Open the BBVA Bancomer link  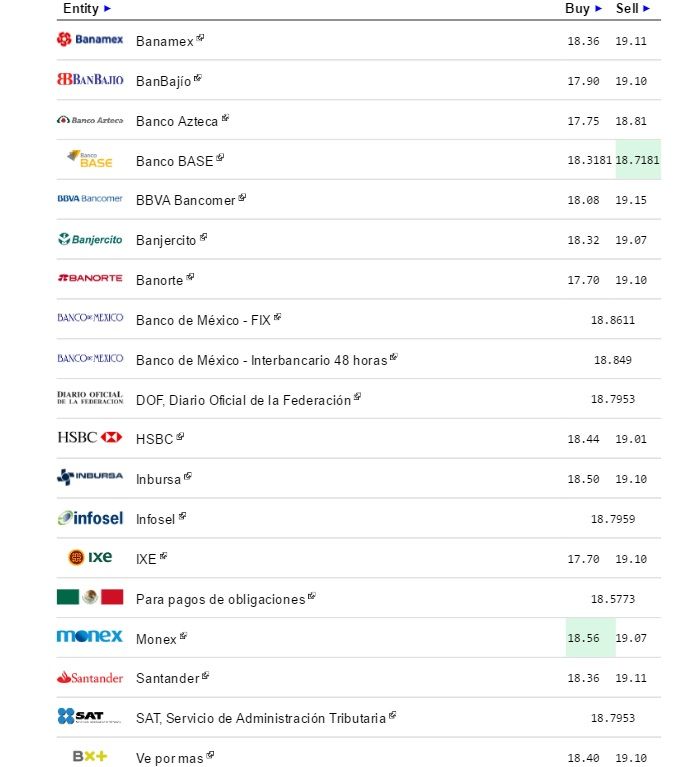[186, 200]
